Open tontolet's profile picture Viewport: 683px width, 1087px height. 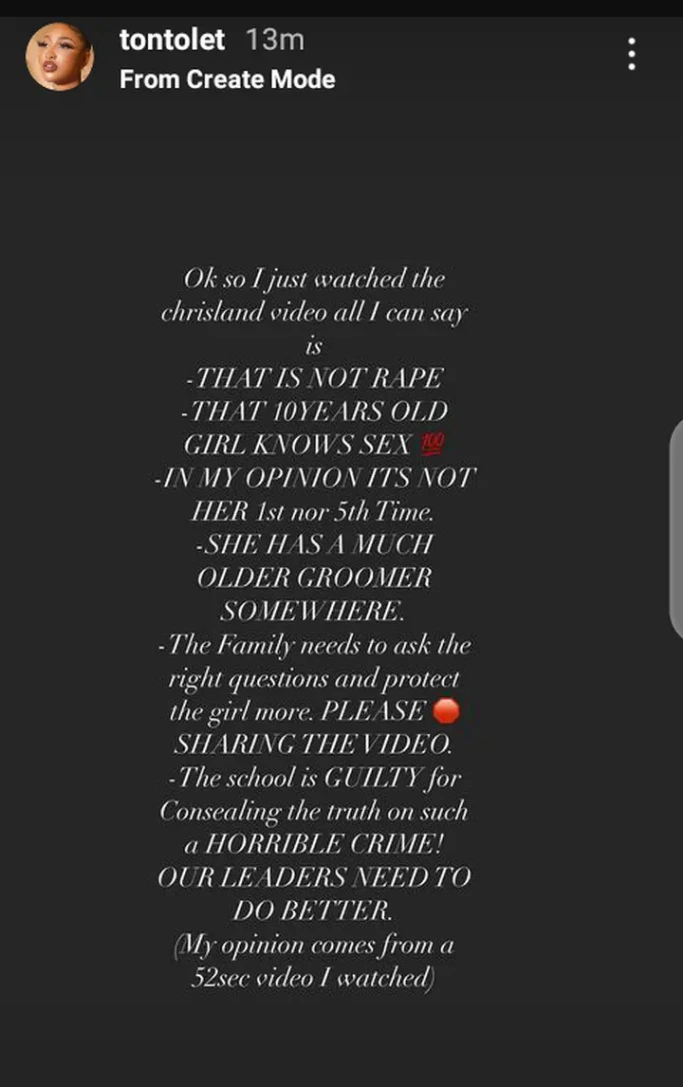59,56
